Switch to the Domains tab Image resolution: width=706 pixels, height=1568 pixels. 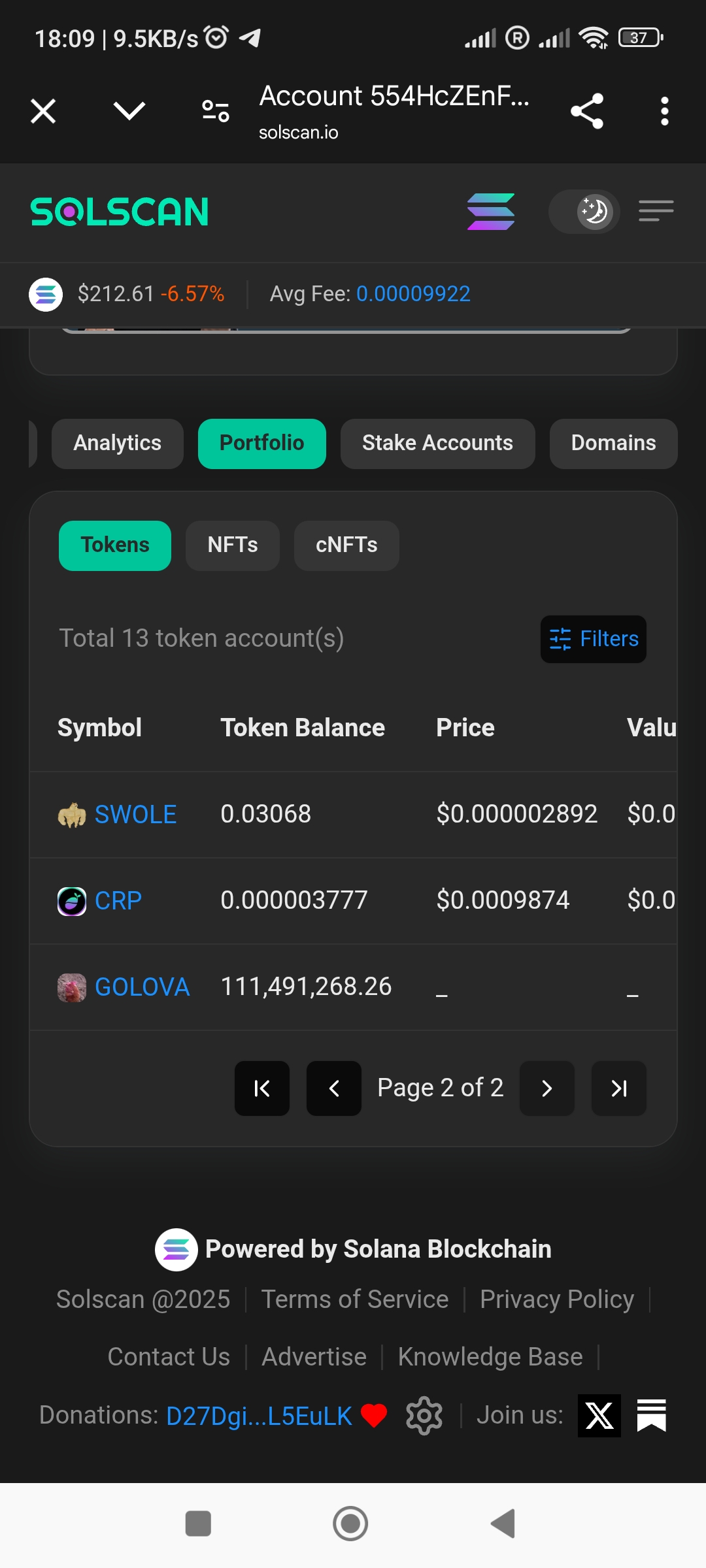click(x=613, y=444)
